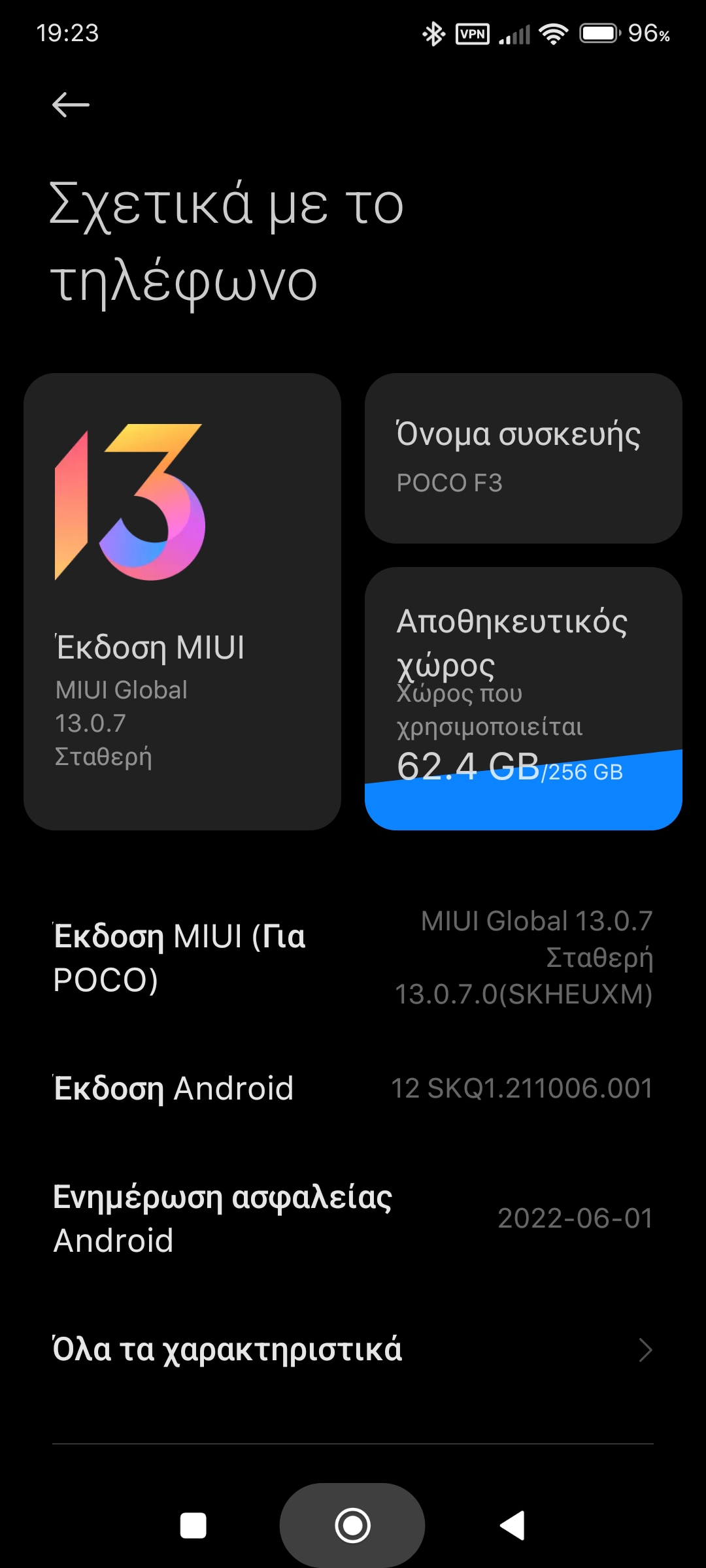
Task: Open recent apps from navigation bar
Action: coord(193,1526)
